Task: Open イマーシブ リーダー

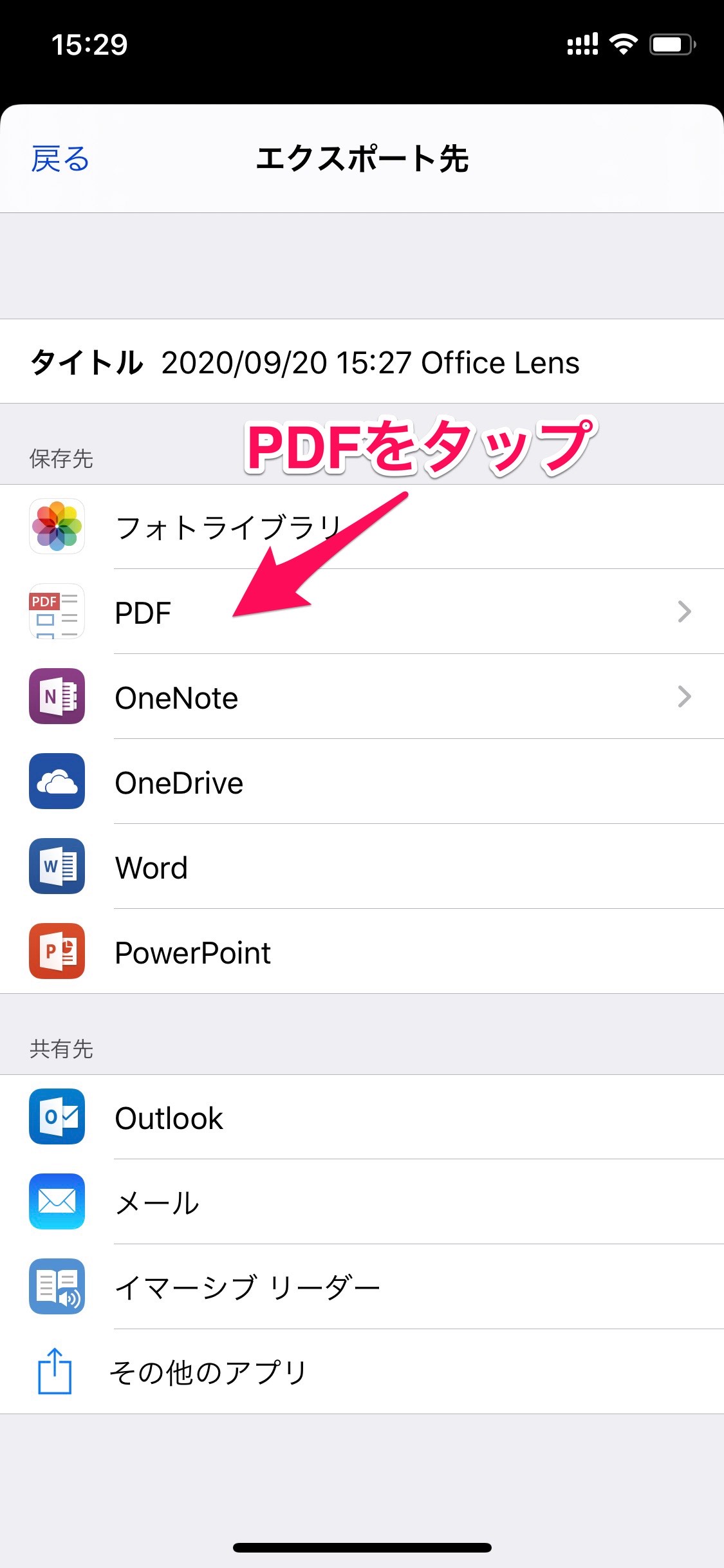Action: click(362, 1287)
